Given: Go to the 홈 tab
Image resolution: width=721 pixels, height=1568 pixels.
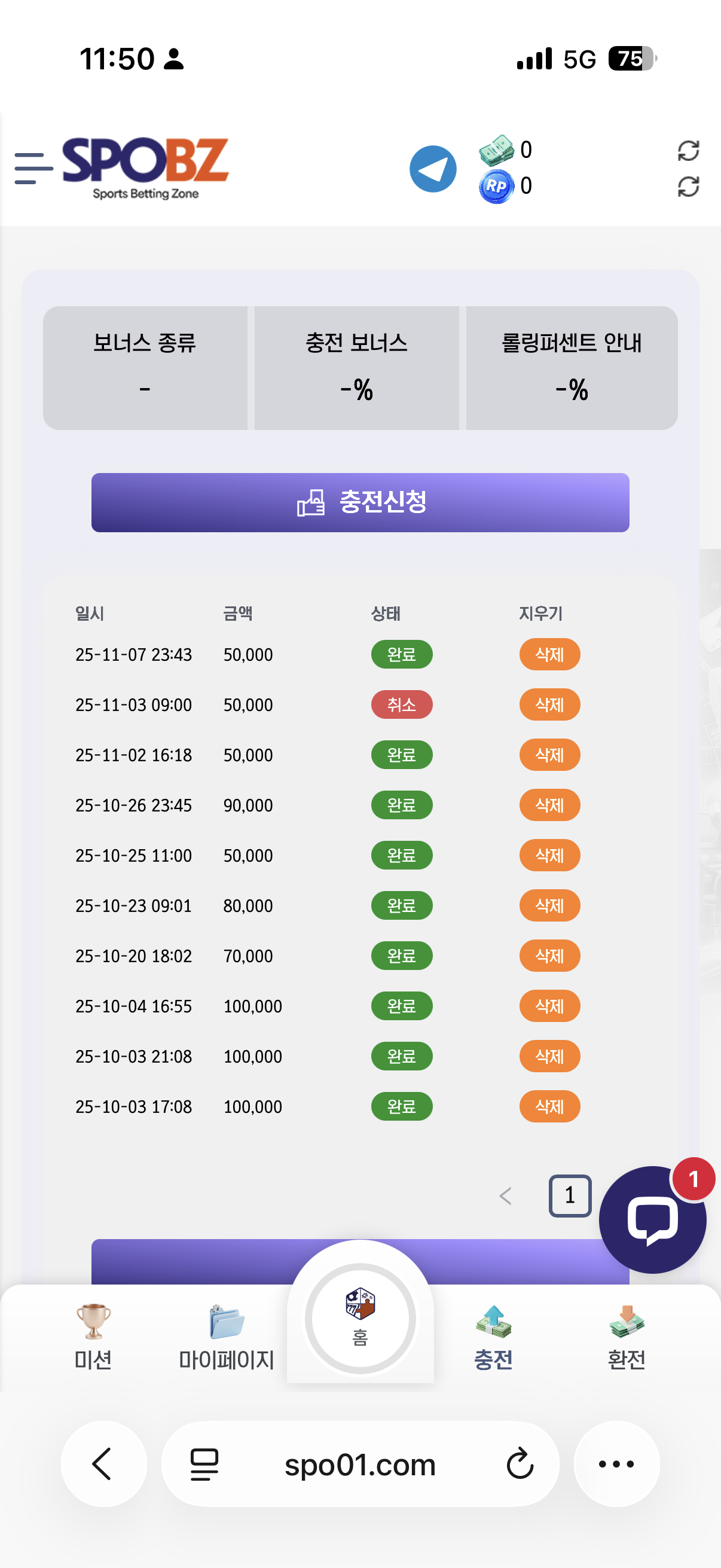Looking at the screenshot, I should [x=360, y=1319].
